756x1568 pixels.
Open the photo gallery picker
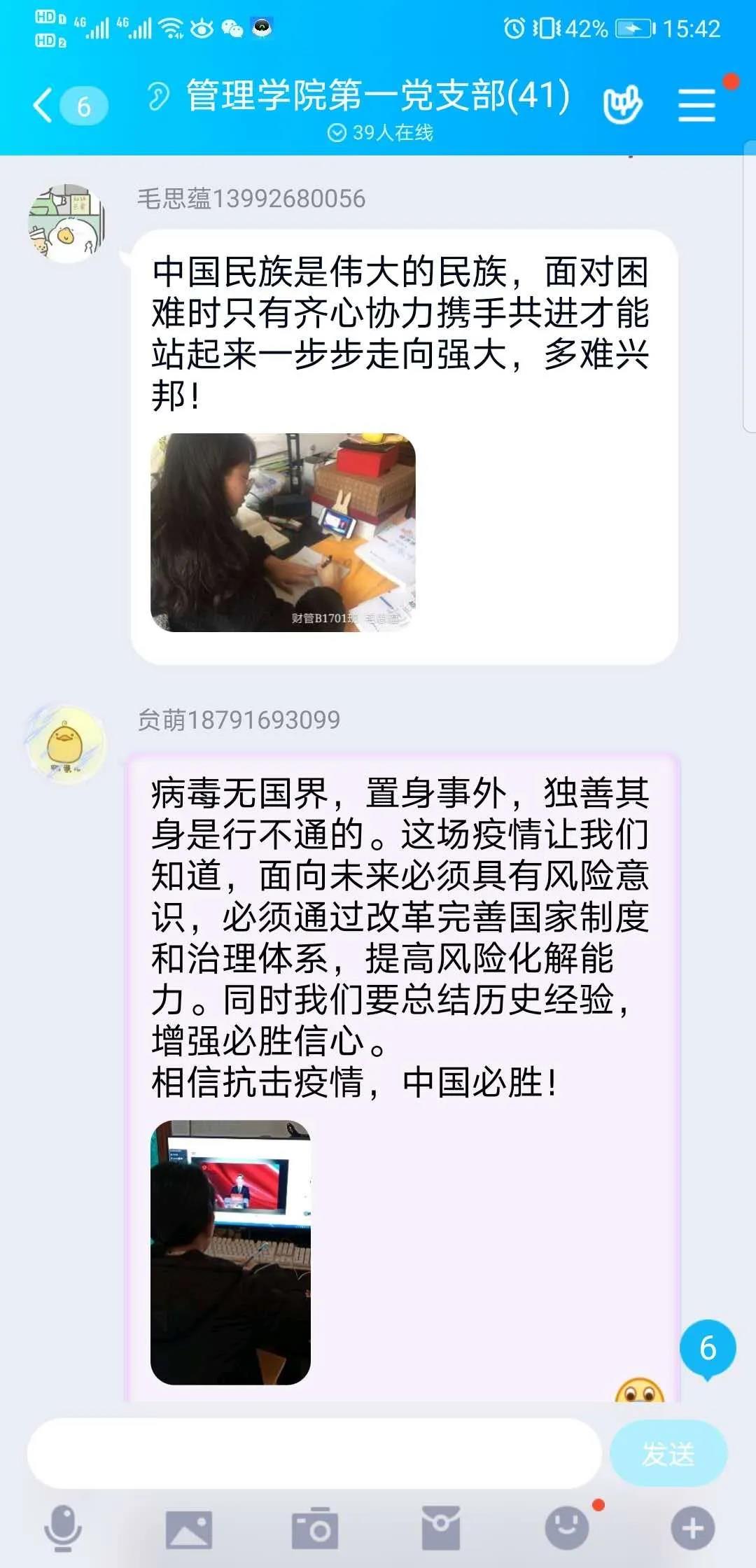point(189,1529)
